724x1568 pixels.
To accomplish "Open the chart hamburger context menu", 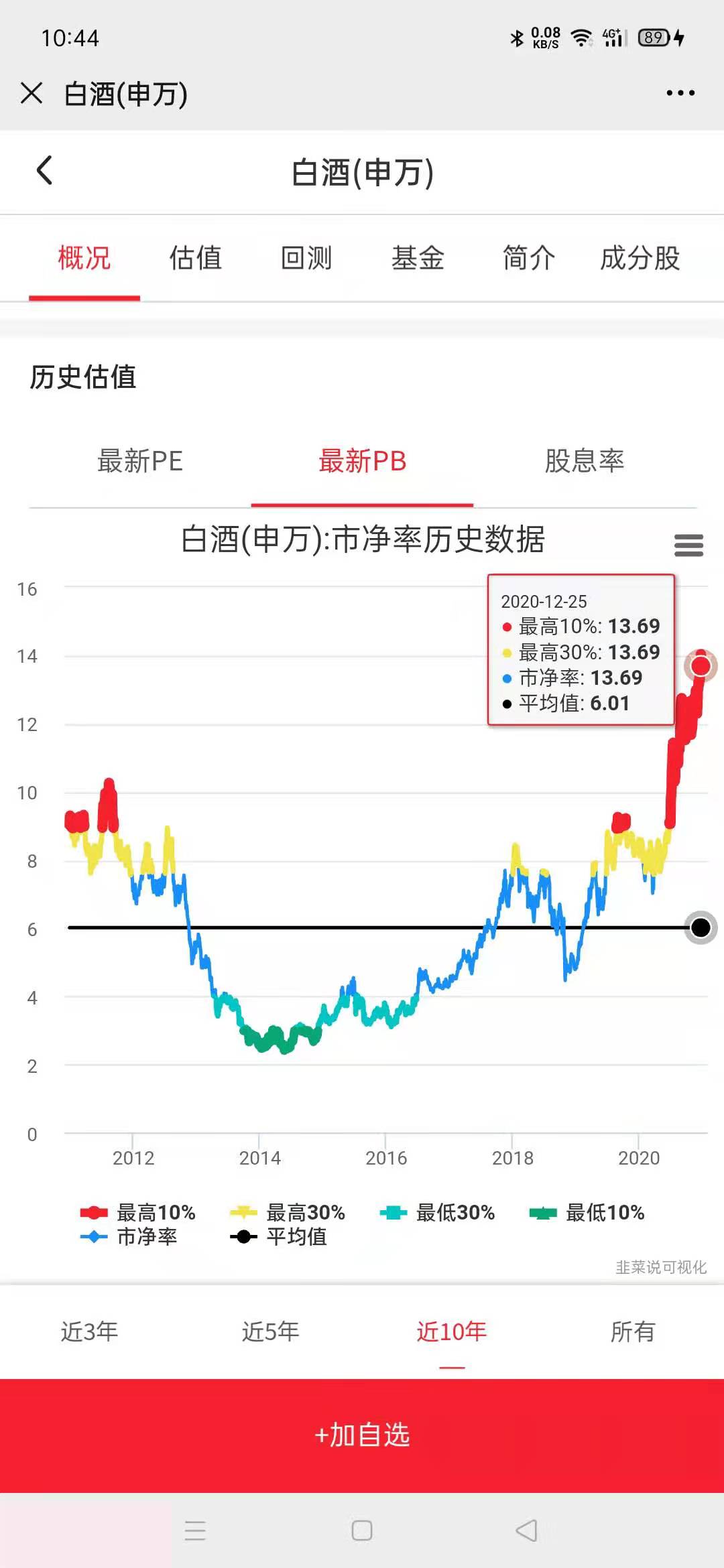I will tap(688, 545).
